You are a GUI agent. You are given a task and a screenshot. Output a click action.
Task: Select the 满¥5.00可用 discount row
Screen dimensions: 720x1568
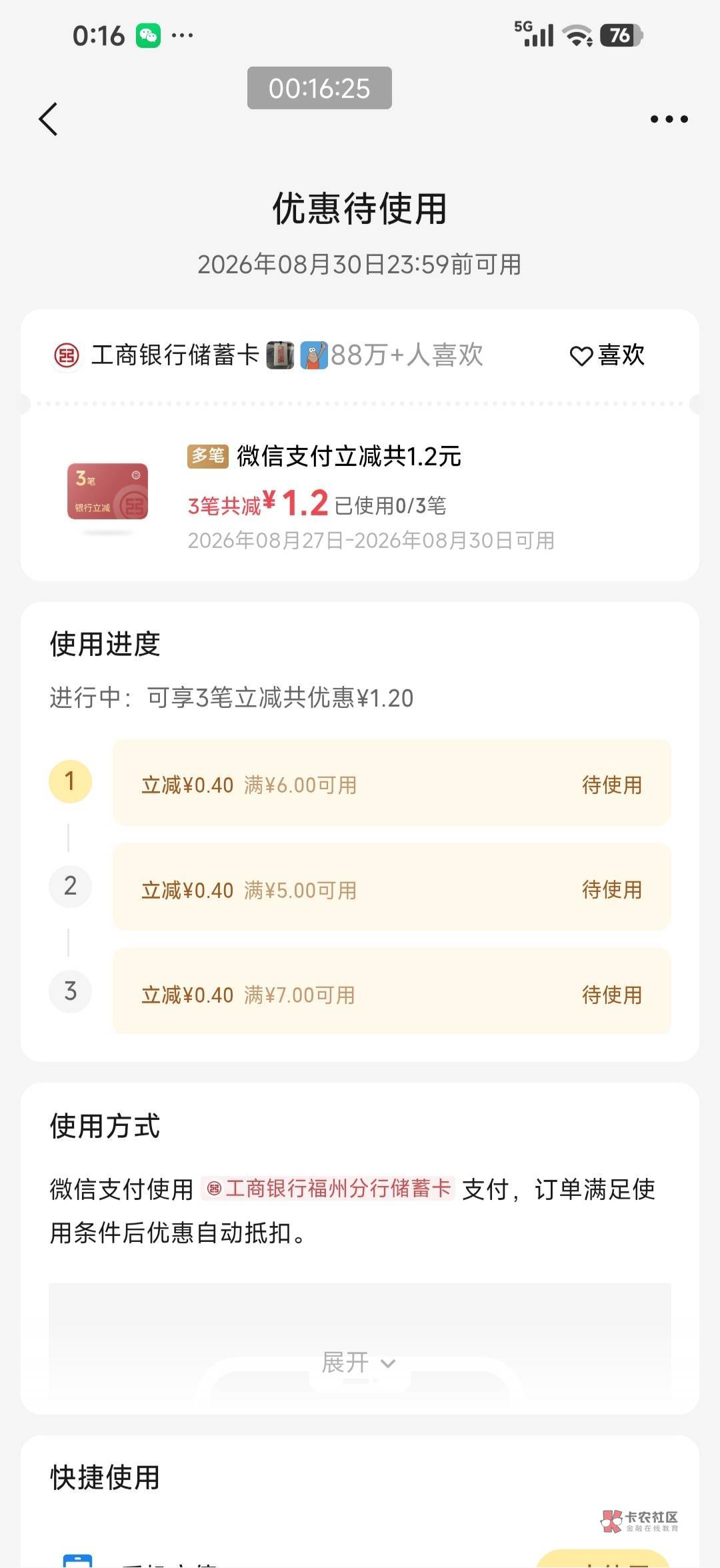[391, 889]
